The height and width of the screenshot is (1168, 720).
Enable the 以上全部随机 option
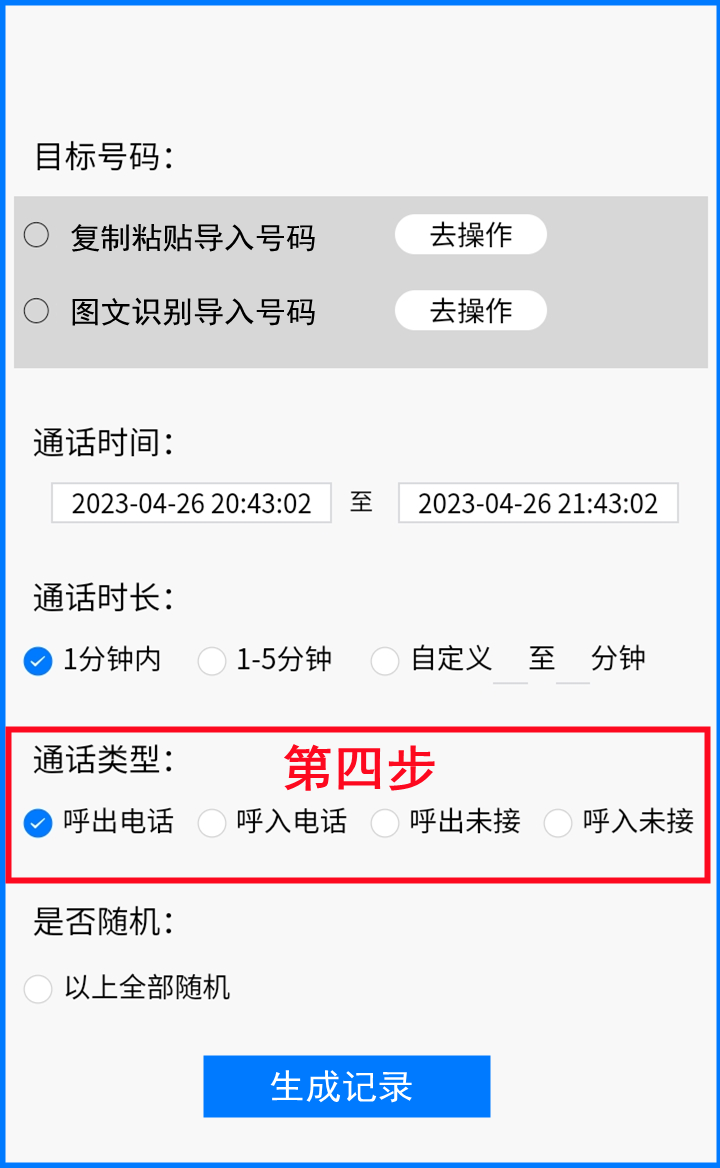click(x=37, y=989)
